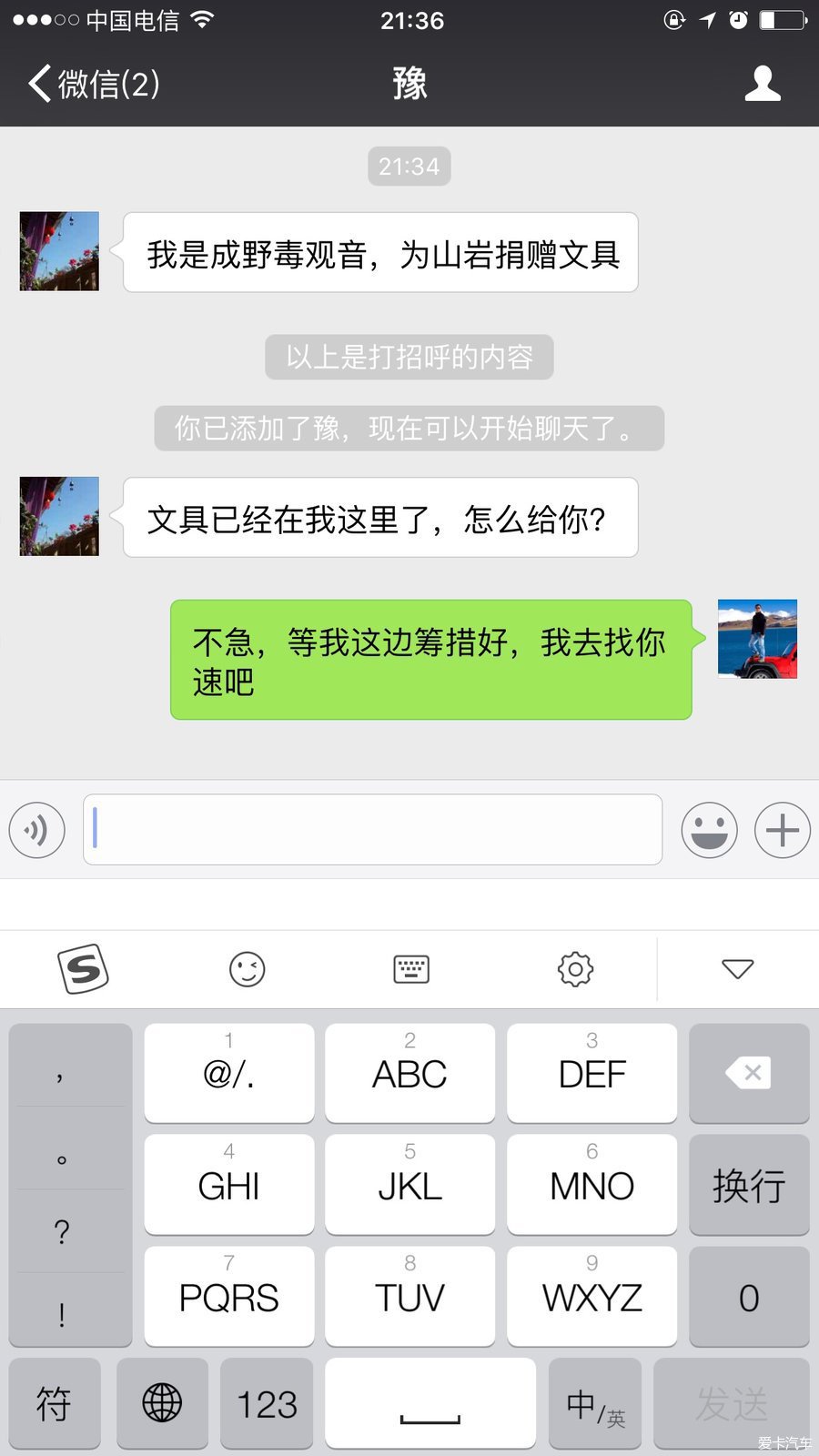Tap the backspace key
The height and width of the screenshot is (1456, 819).
tap(749, 1073)
